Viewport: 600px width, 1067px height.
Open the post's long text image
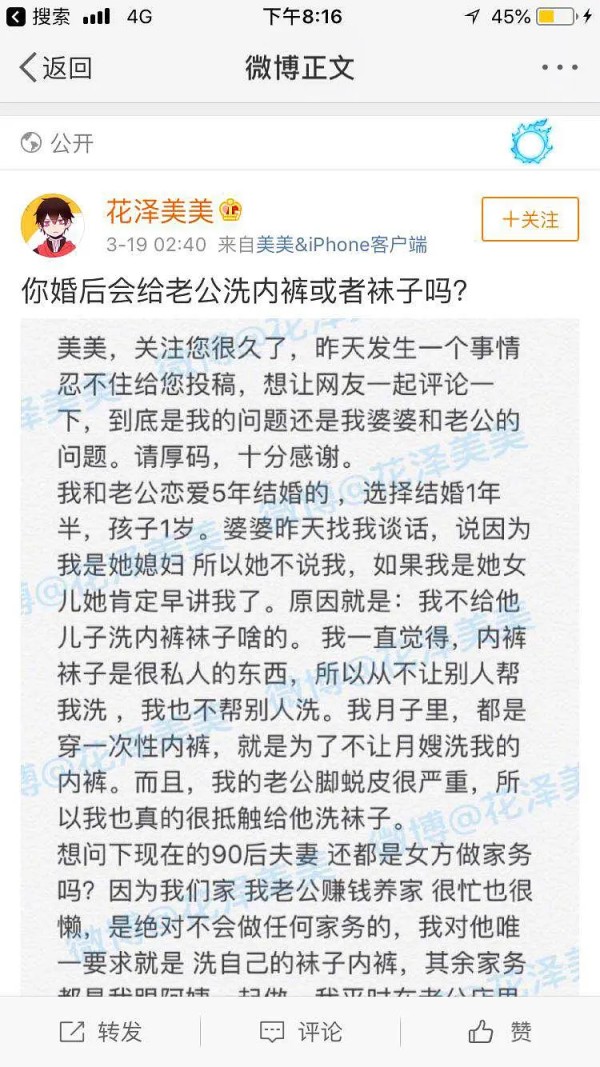pyautogui.click(x=300, y=650)
